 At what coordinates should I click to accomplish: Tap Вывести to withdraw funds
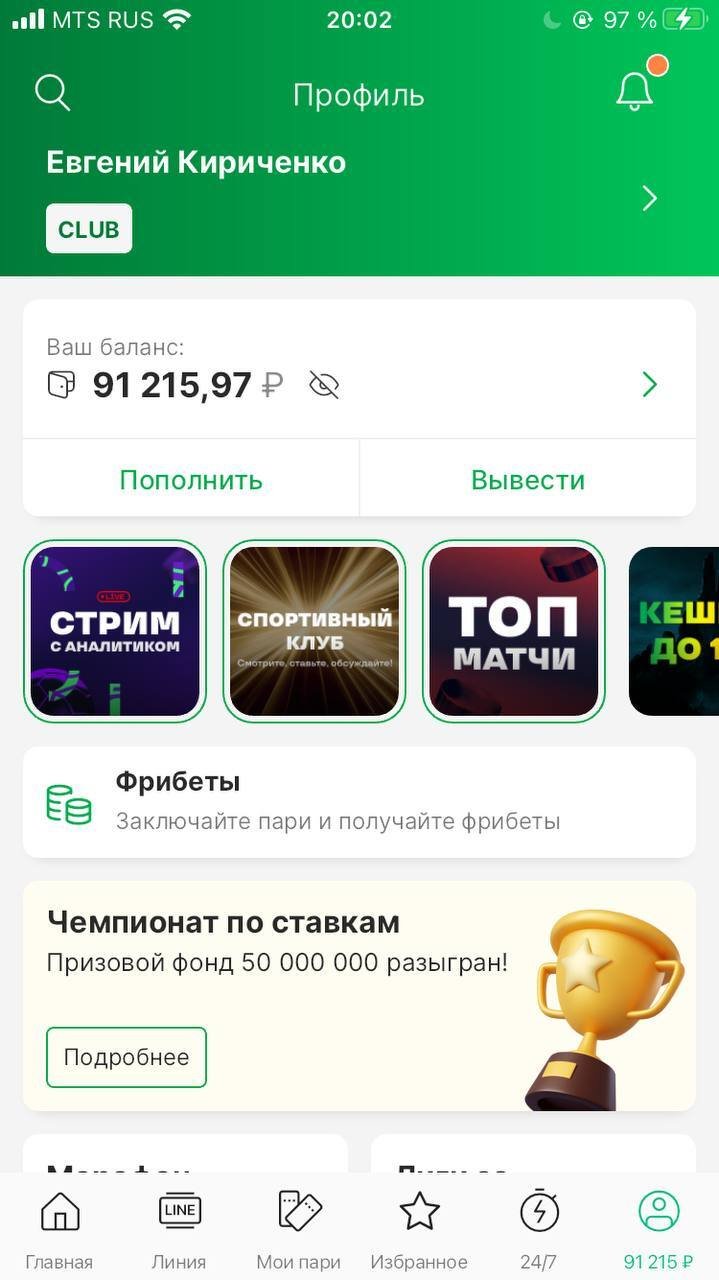(528, 480)
